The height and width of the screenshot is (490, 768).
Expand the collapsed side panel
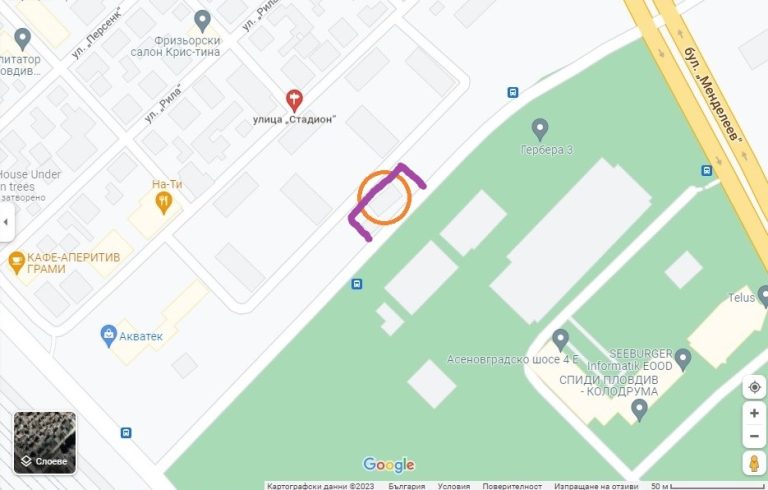click(x=6, y=221)
